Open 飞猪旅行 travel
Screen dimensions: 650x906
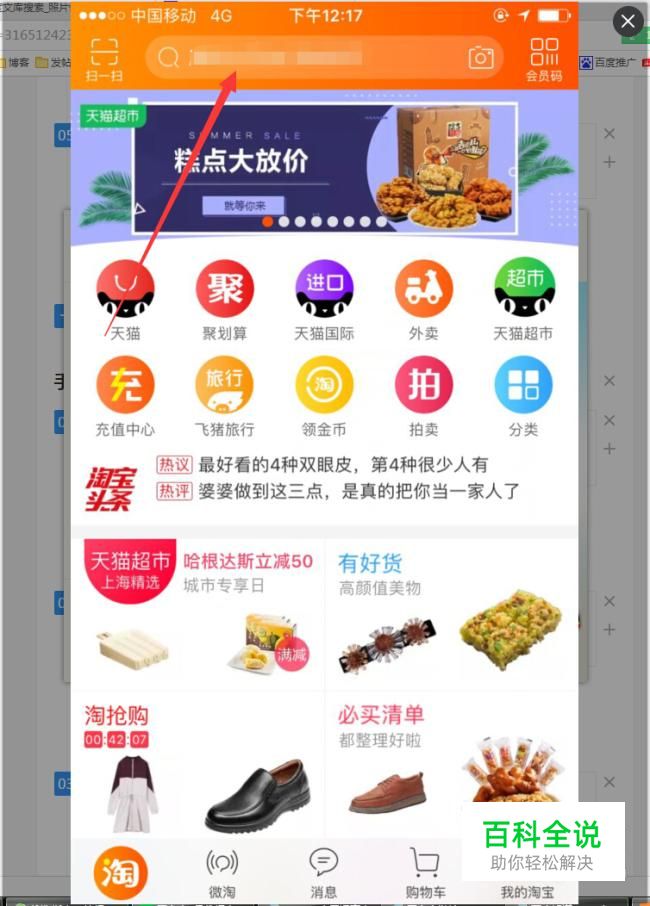225,395
